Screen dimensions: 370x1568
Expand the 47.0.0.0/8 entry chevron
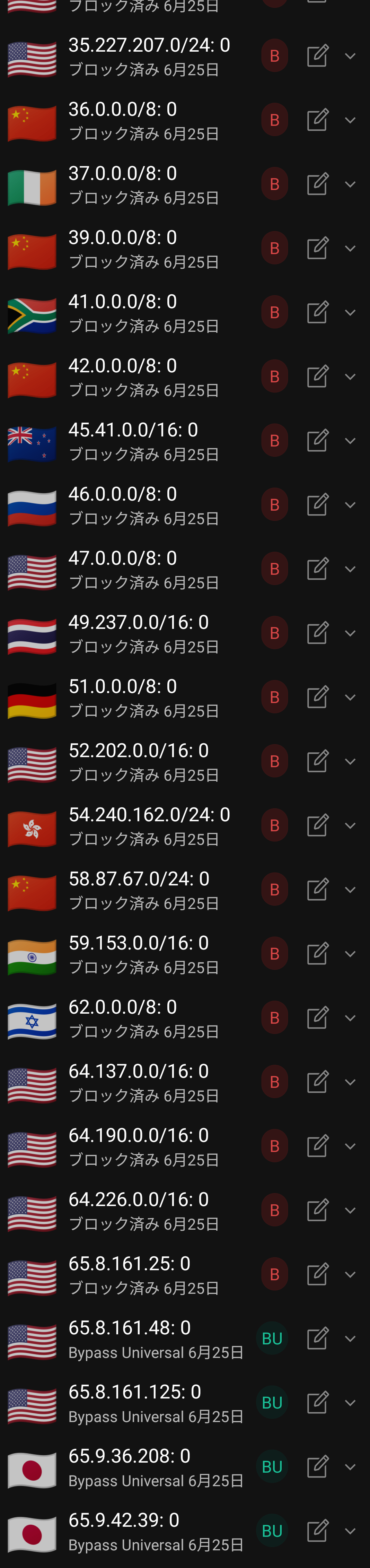pyautogui.click(x=350, y=569)
